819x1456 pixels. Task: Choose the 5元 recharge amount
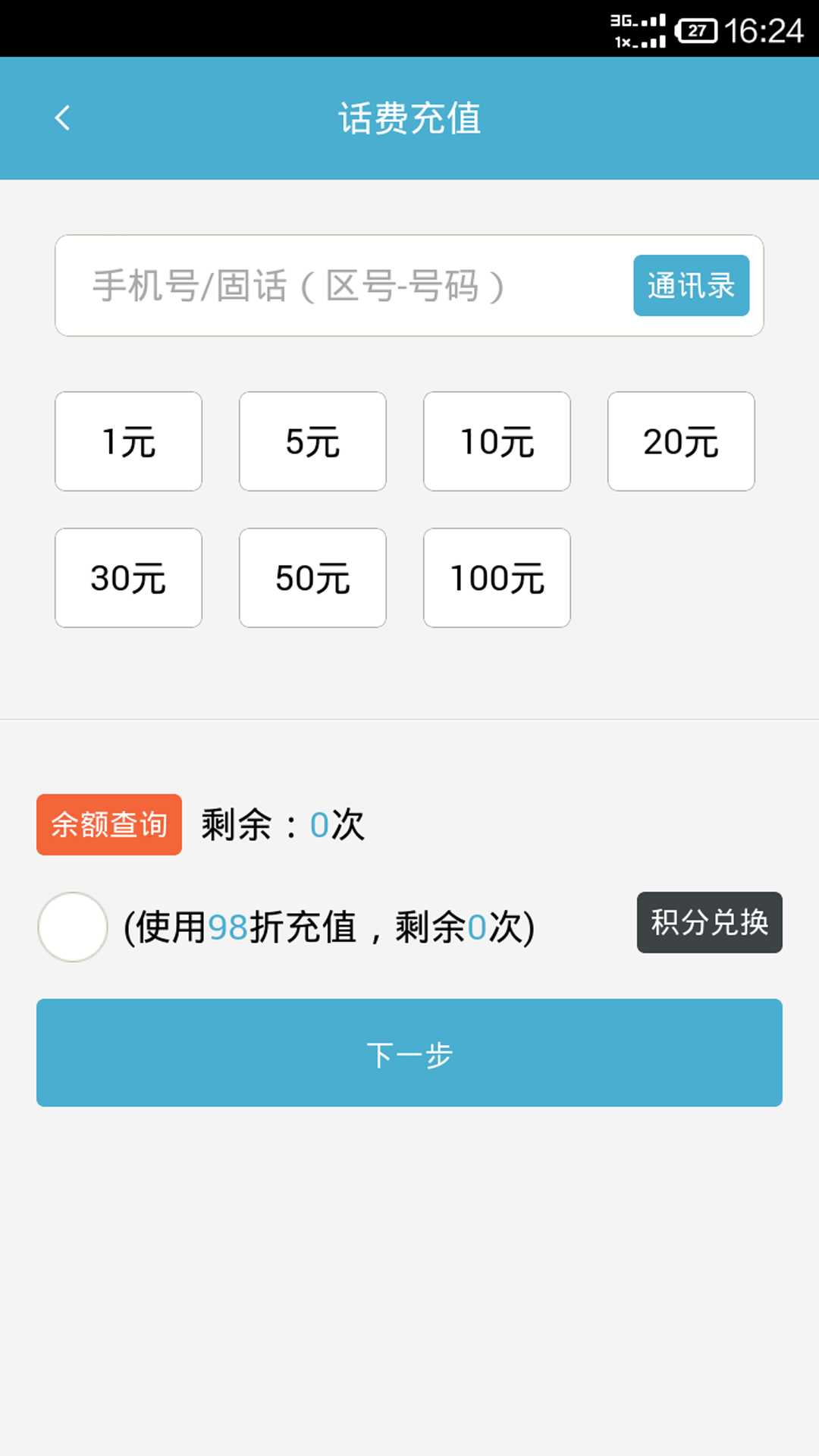[312, 441]
